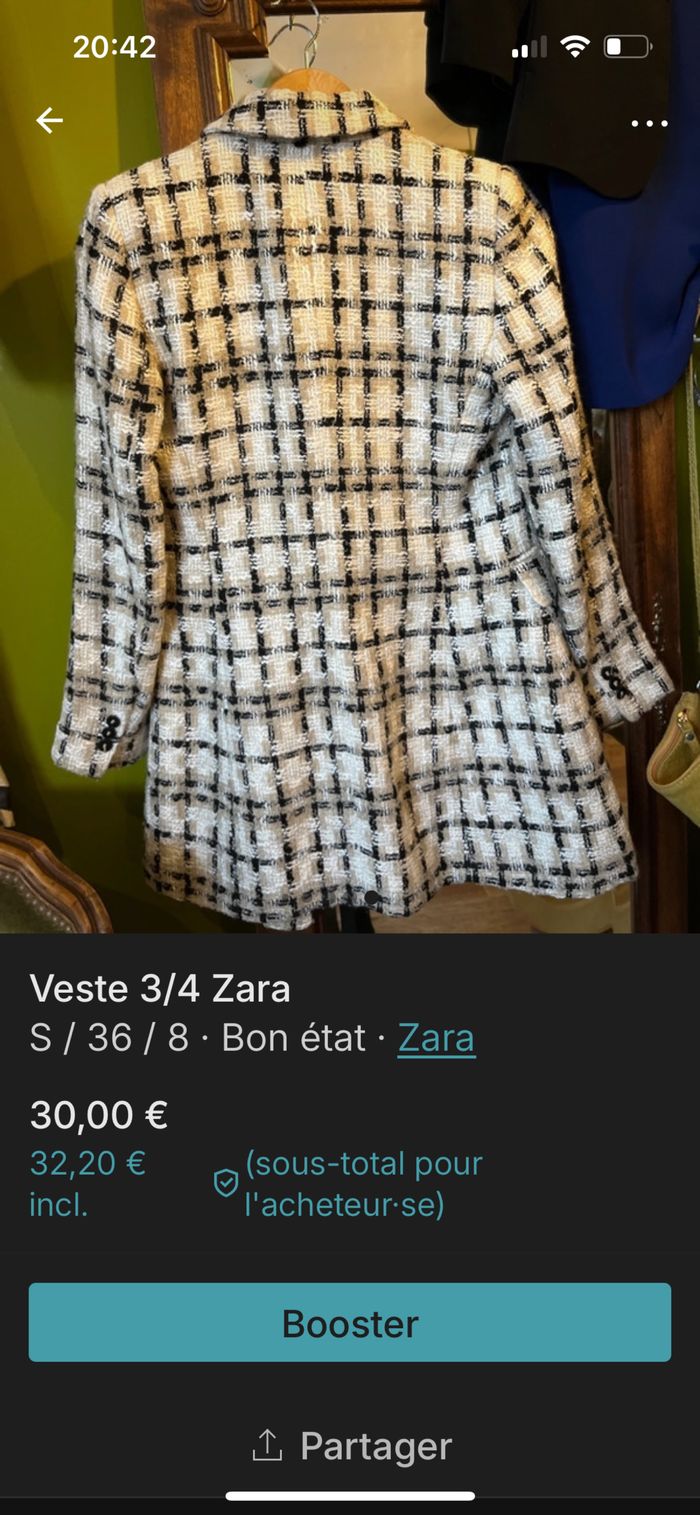Share this listing via Partager

(352, 1446)
